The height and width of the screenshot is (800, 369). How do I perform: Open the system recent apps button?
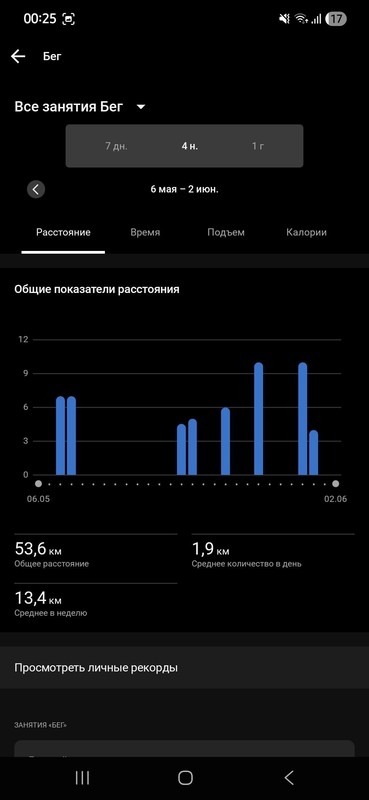(82, 778)
